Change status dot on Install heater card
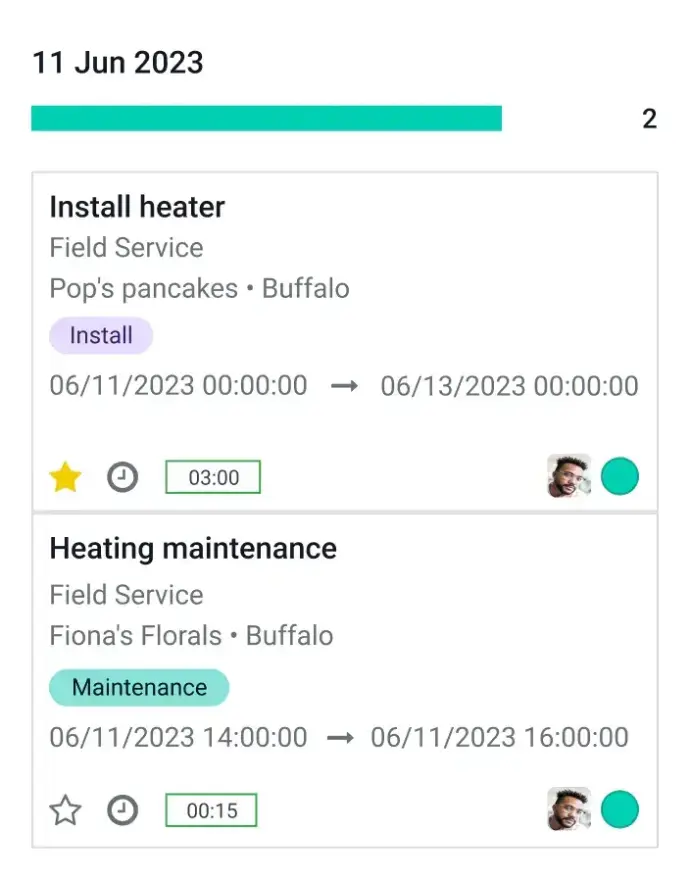 [x=620, y=476]
